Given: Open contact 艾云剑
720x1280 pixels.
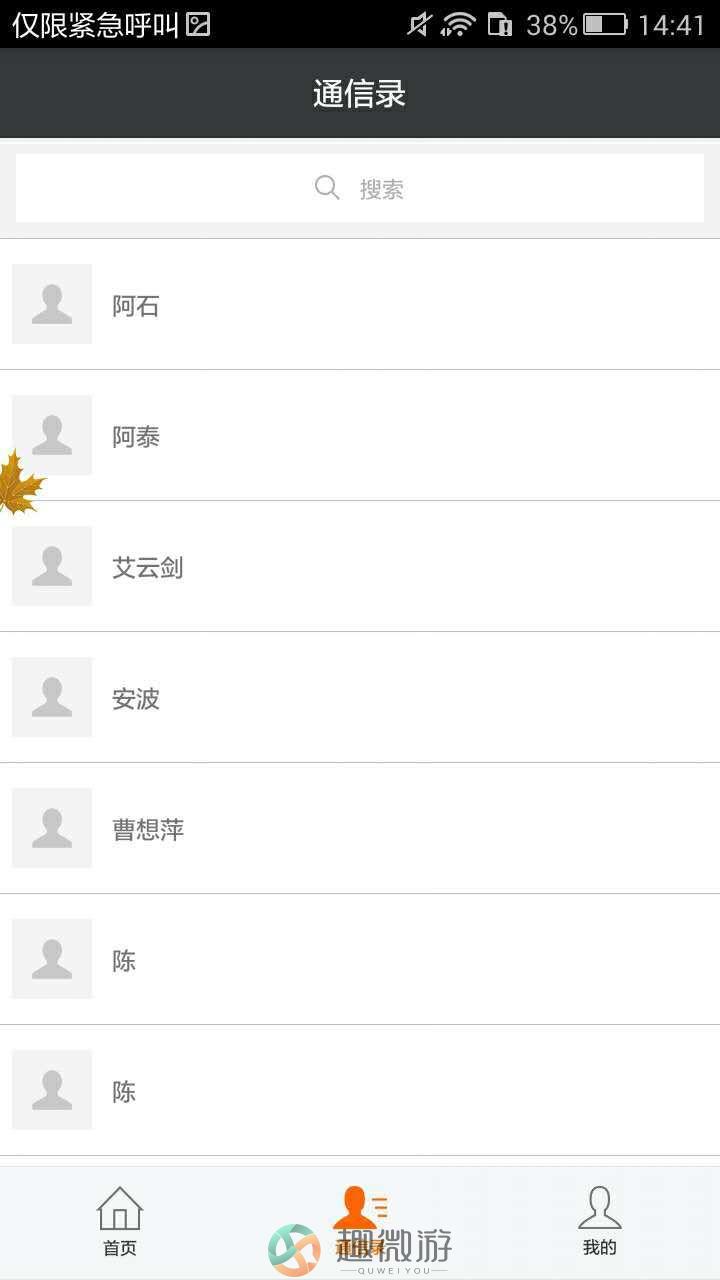Looking at the screenshot, I should pyautogui.click(x=360, y=567).
